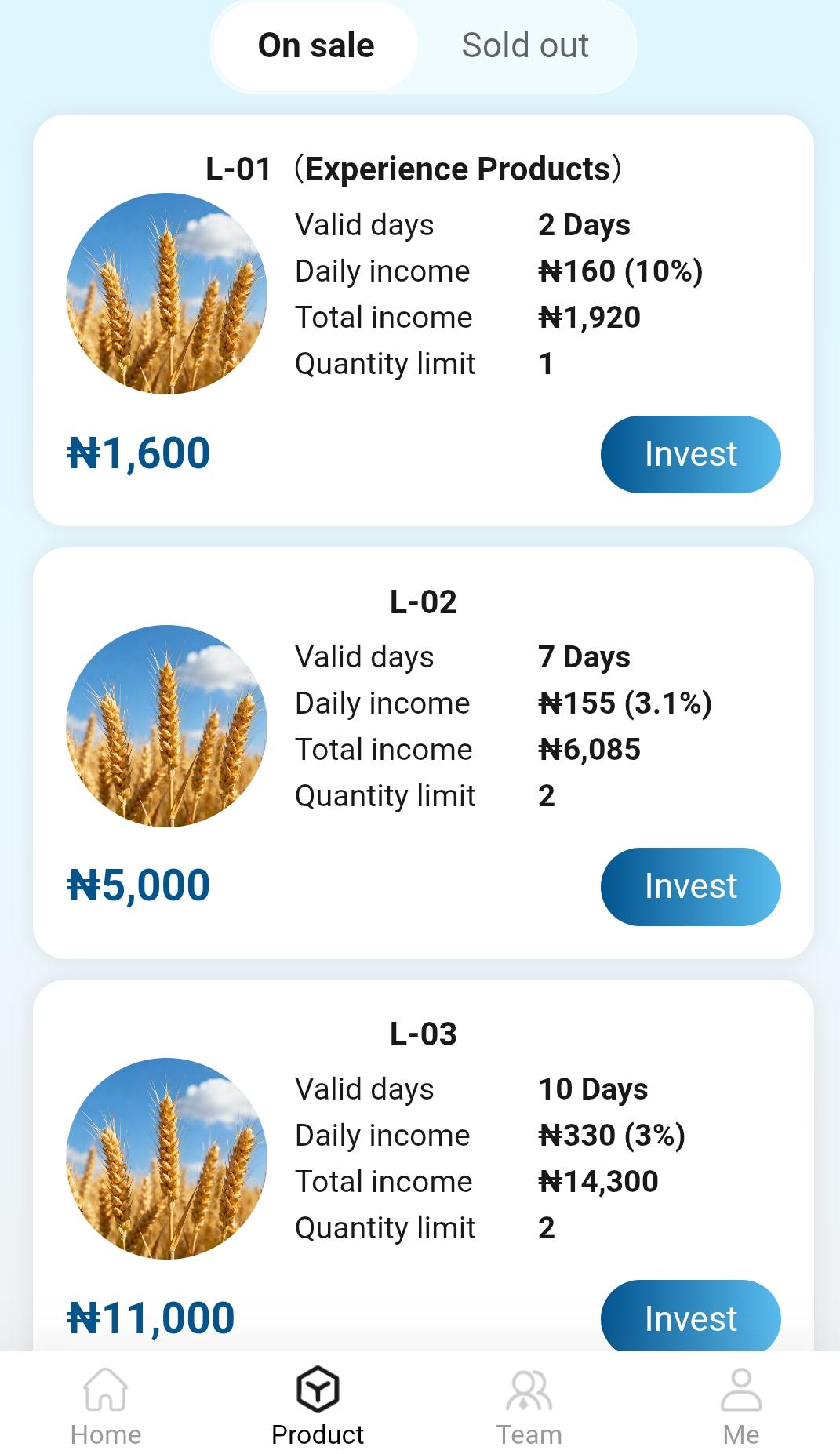Tap Invest on the L-01 Experience Product

point(689,453)
